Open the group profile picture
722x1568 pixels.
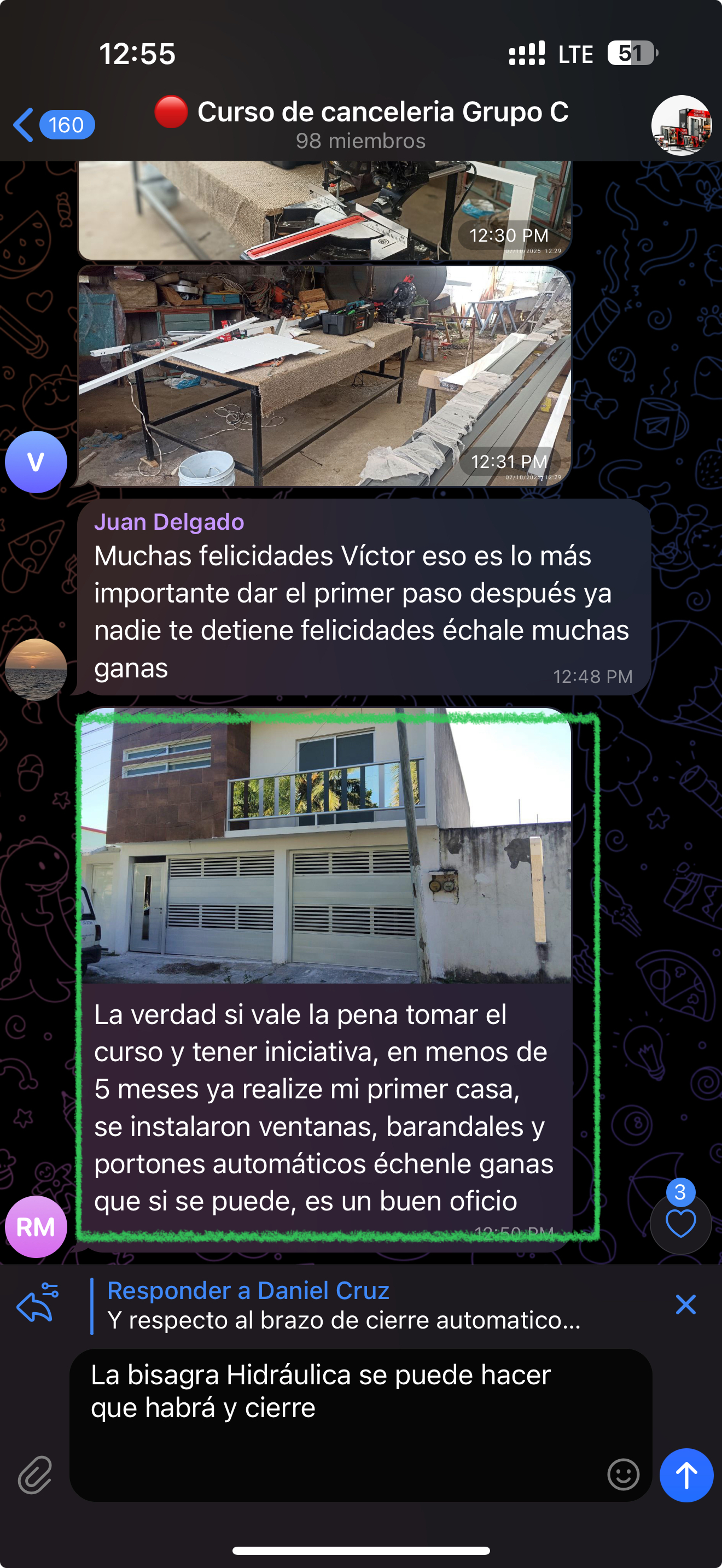click(680, 125)
